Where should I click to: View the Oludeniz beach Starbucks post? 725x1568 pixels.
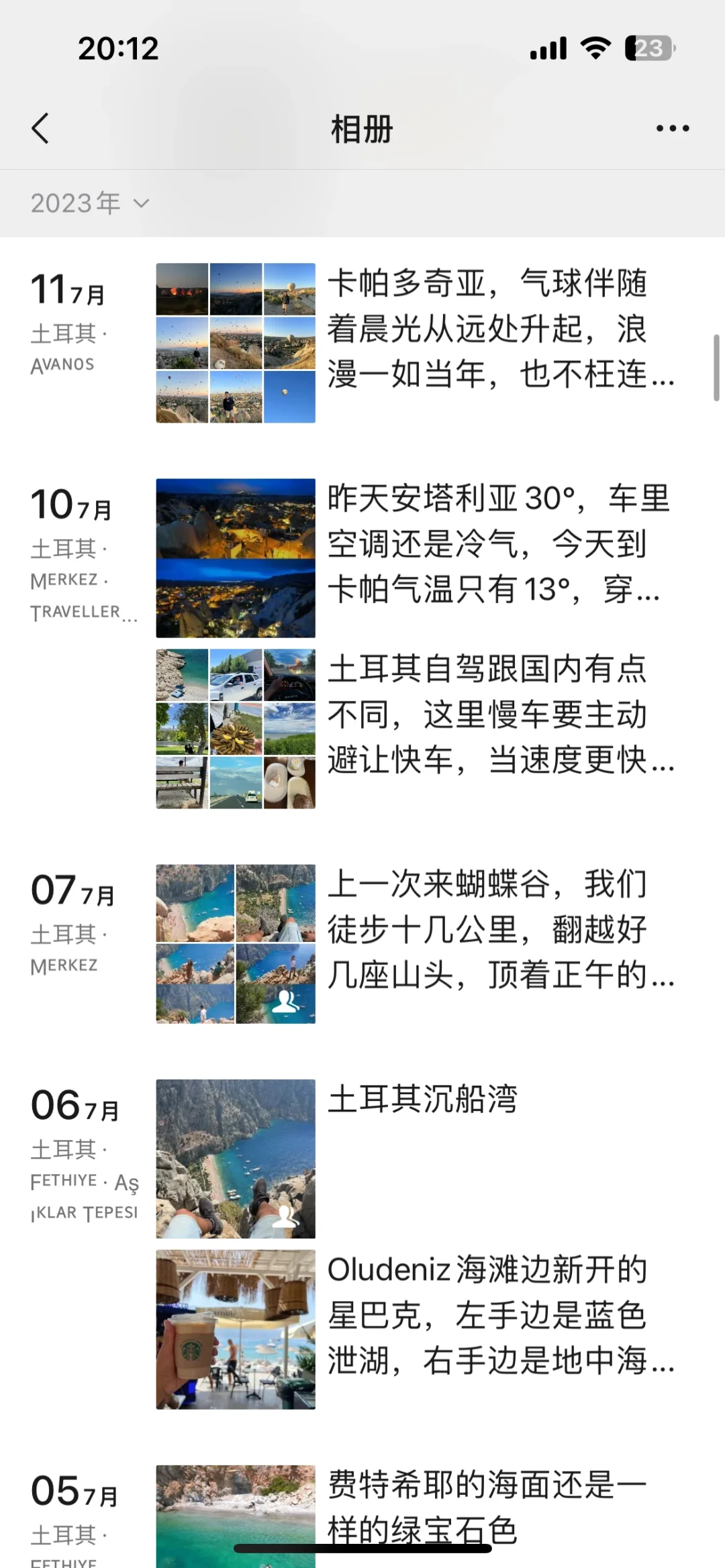click(499, 1315)
